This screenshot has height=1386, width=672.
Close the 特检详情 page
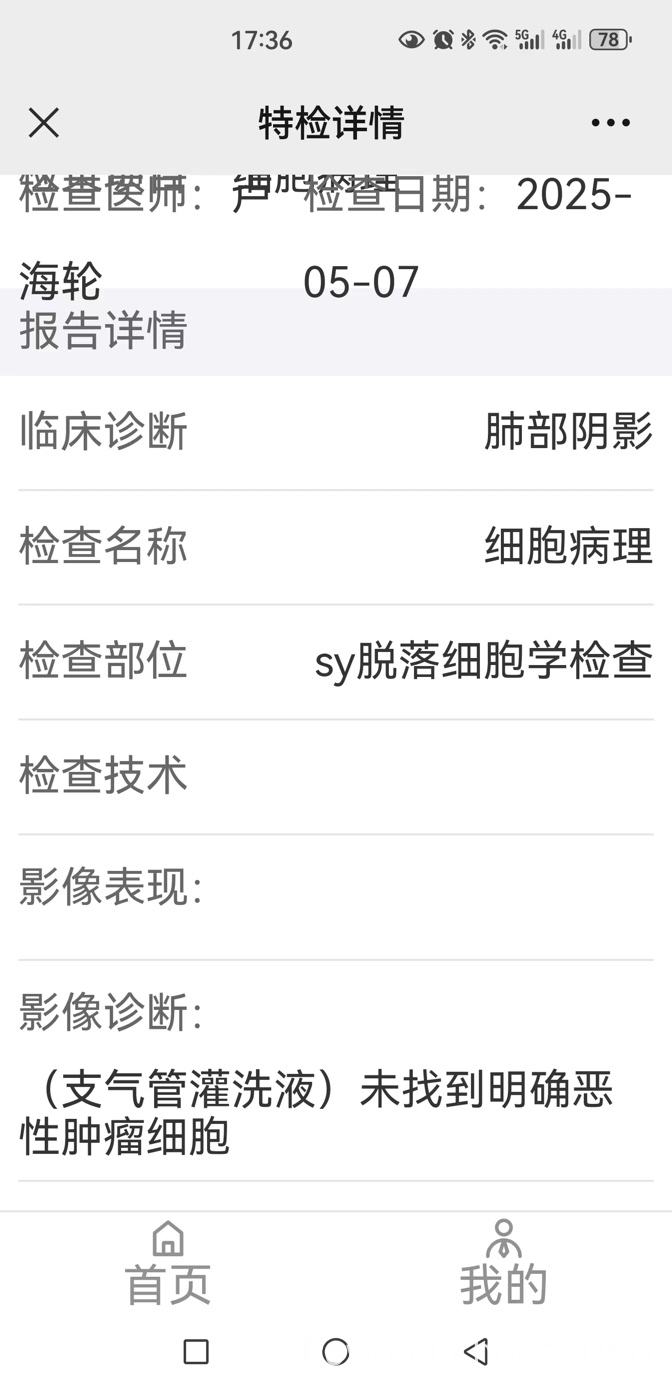44,123
